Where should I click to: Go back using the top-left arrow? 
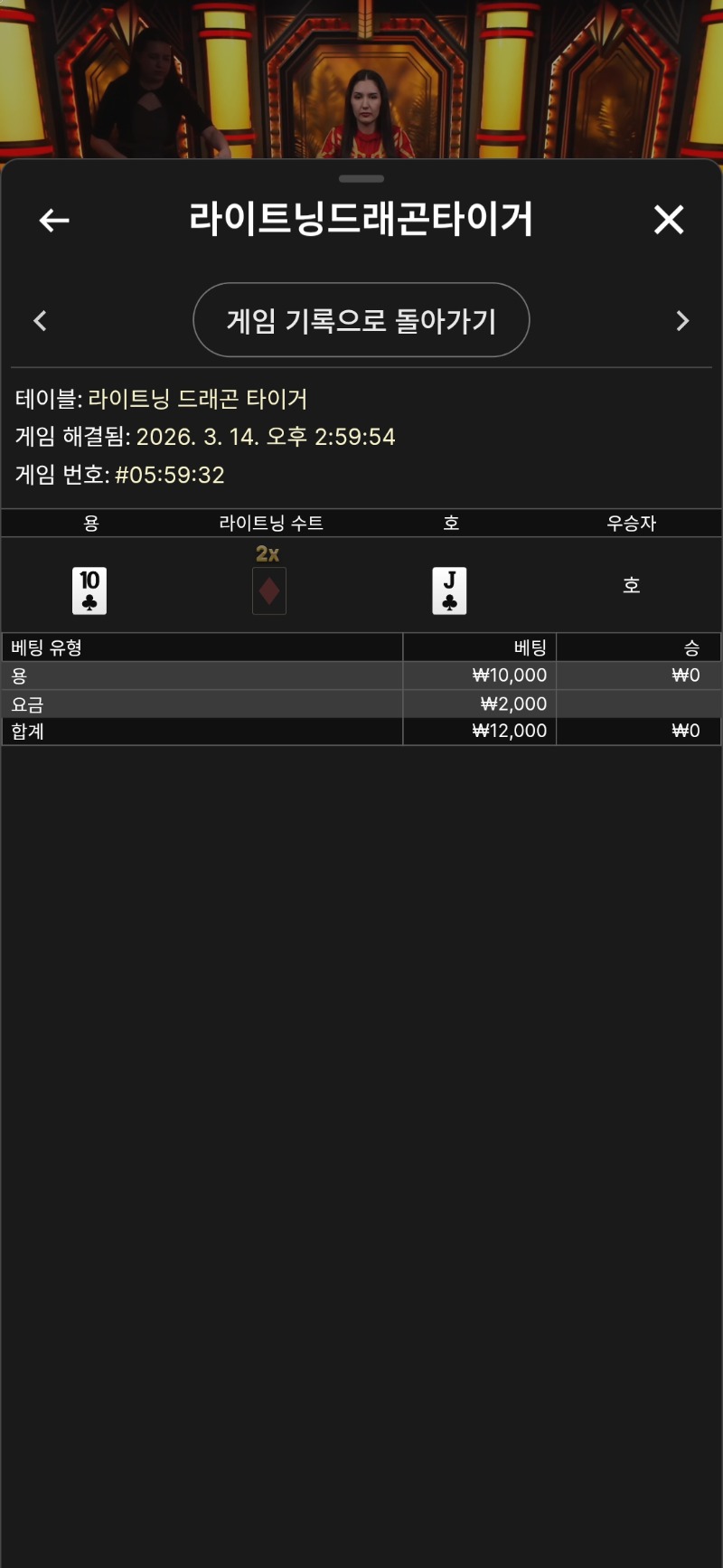pyautogui.click(x=54, y=220)
